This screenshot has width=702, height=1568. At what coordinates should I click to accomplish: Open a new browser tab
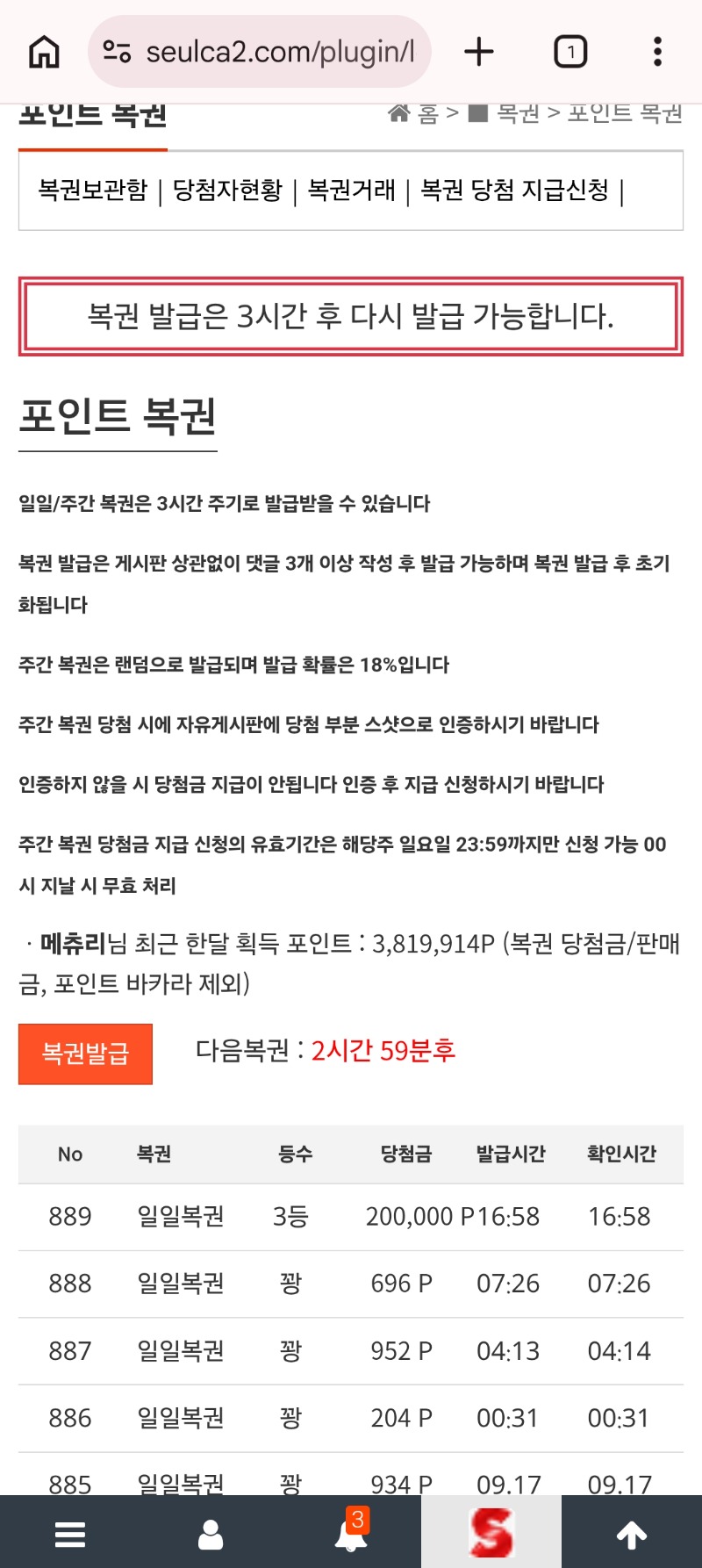tap(479, 52)
